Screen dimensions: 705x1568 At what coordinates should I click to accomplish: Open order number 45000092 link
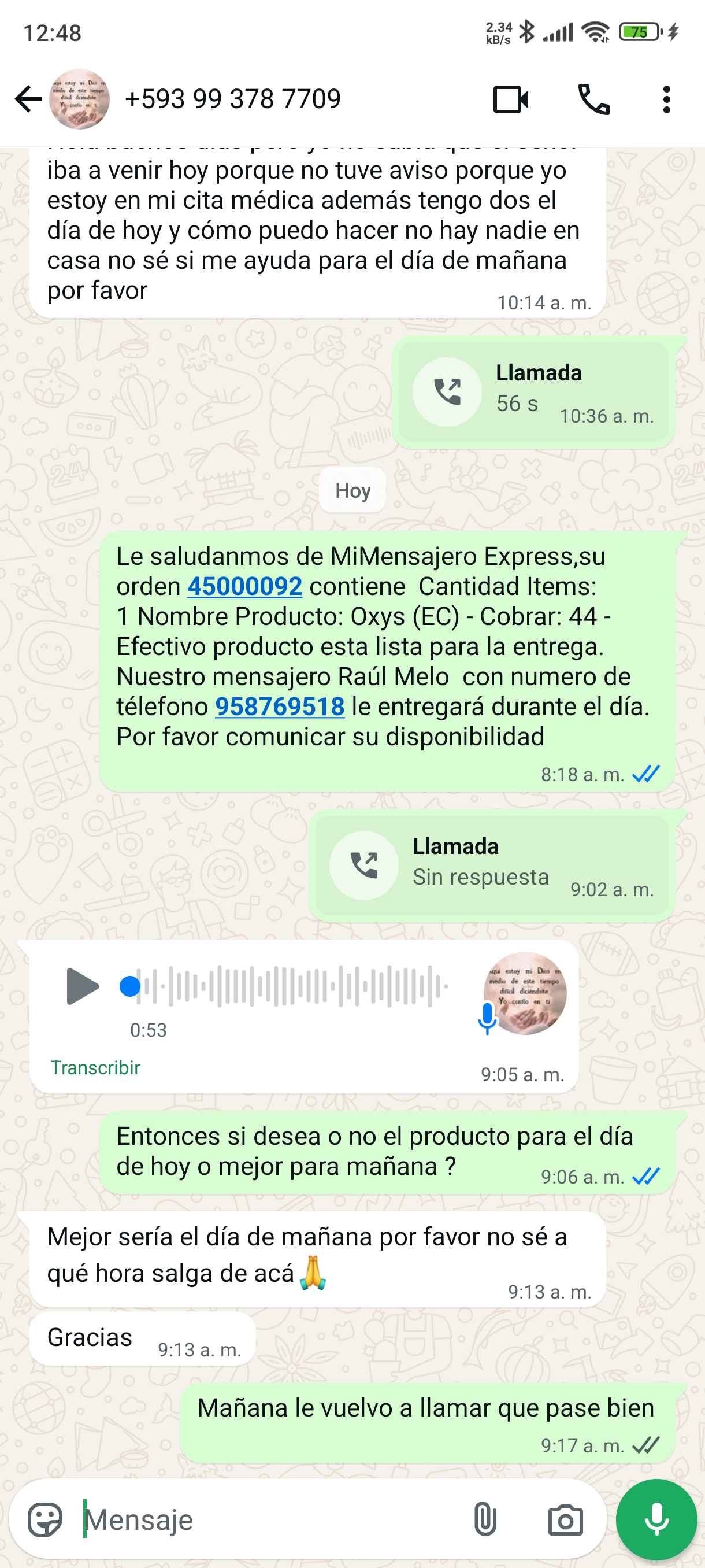(244, 586)
